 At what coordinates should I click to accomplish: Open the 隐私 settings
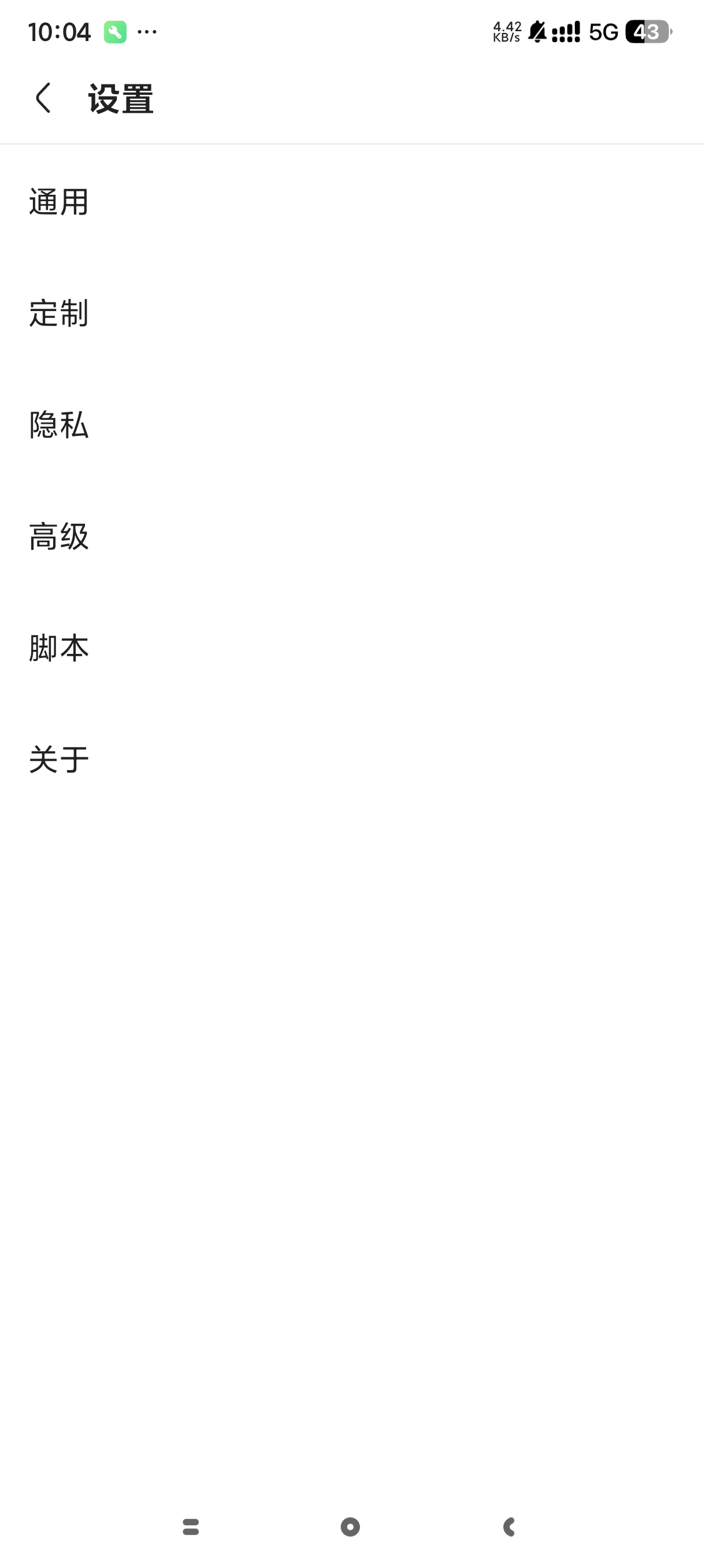point(59,425)
